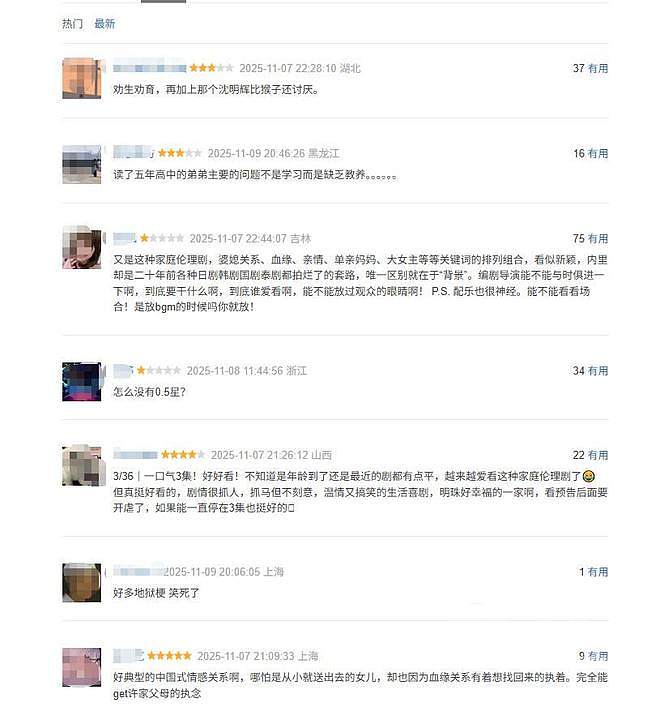Vote 有用 on the 黑龙江 comment
This screenshot has width=660, height=707.
(x=597, y=154)
